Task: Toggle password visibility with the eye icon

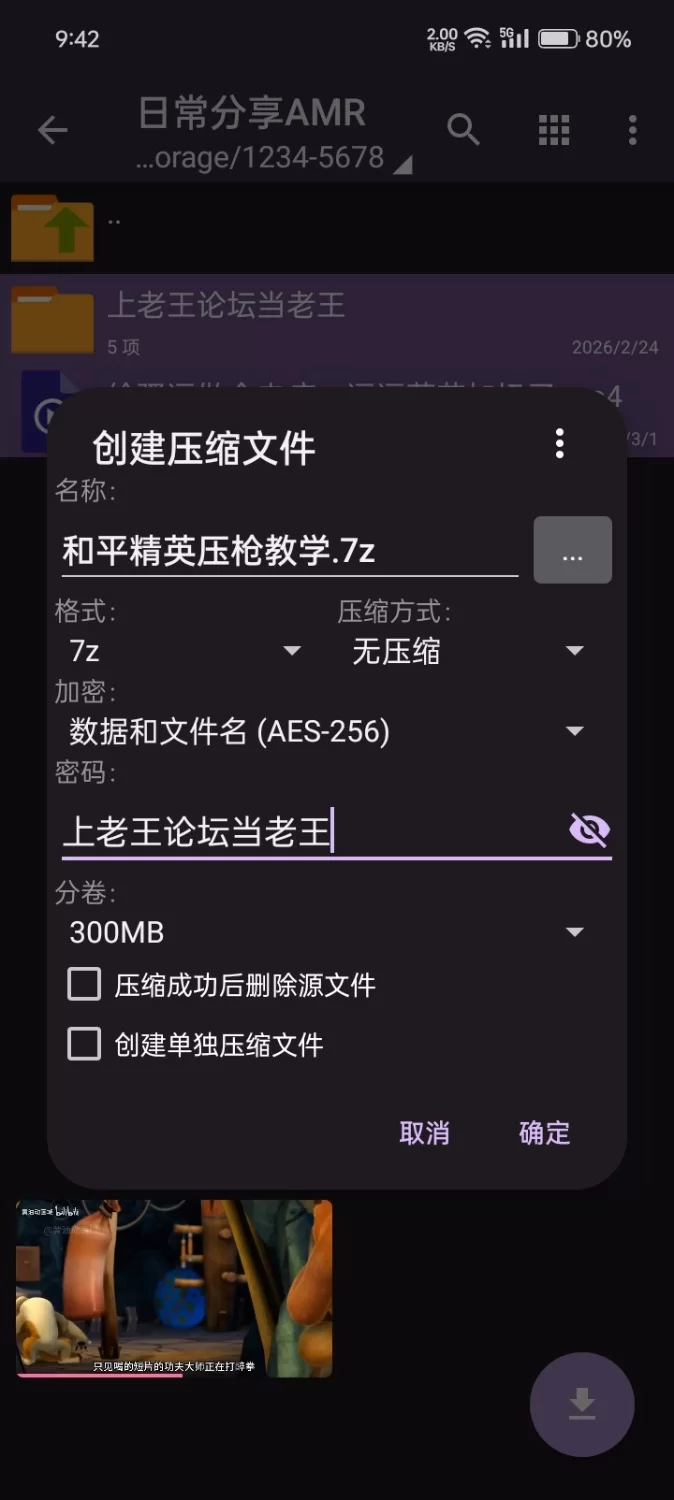Action: [x=589, y=830]
